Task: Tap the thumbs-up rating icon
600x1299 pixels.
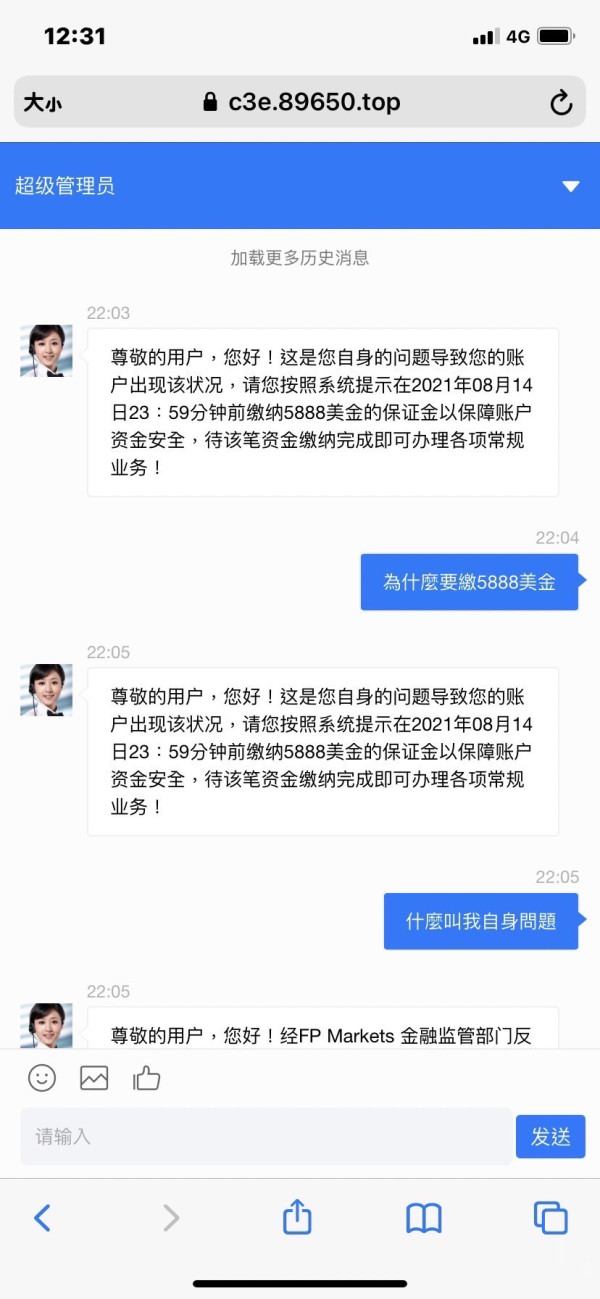Action: 147,1078
